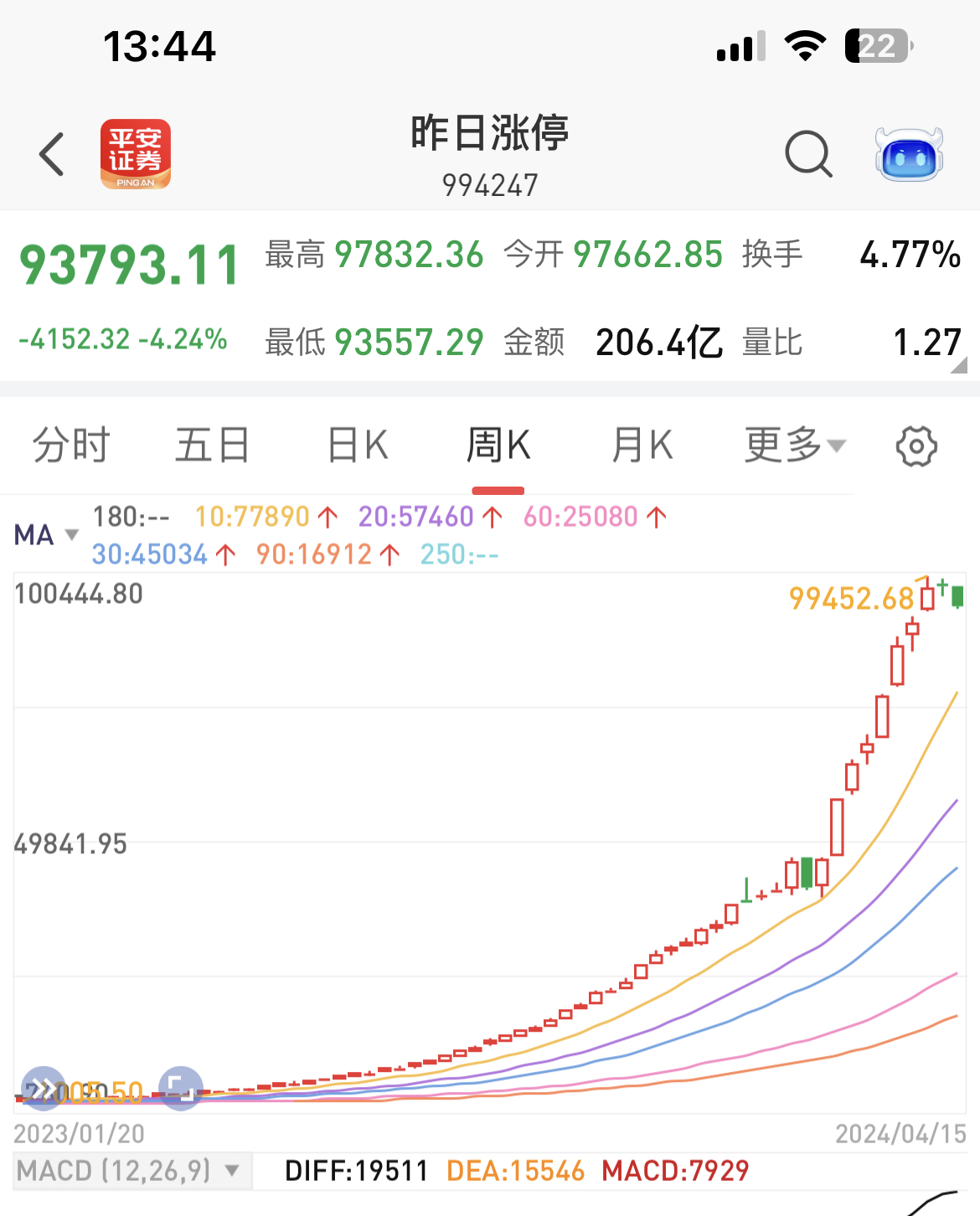
Task: Tap the double-arrow chart scroll button
Action: tap(44, 1088)
